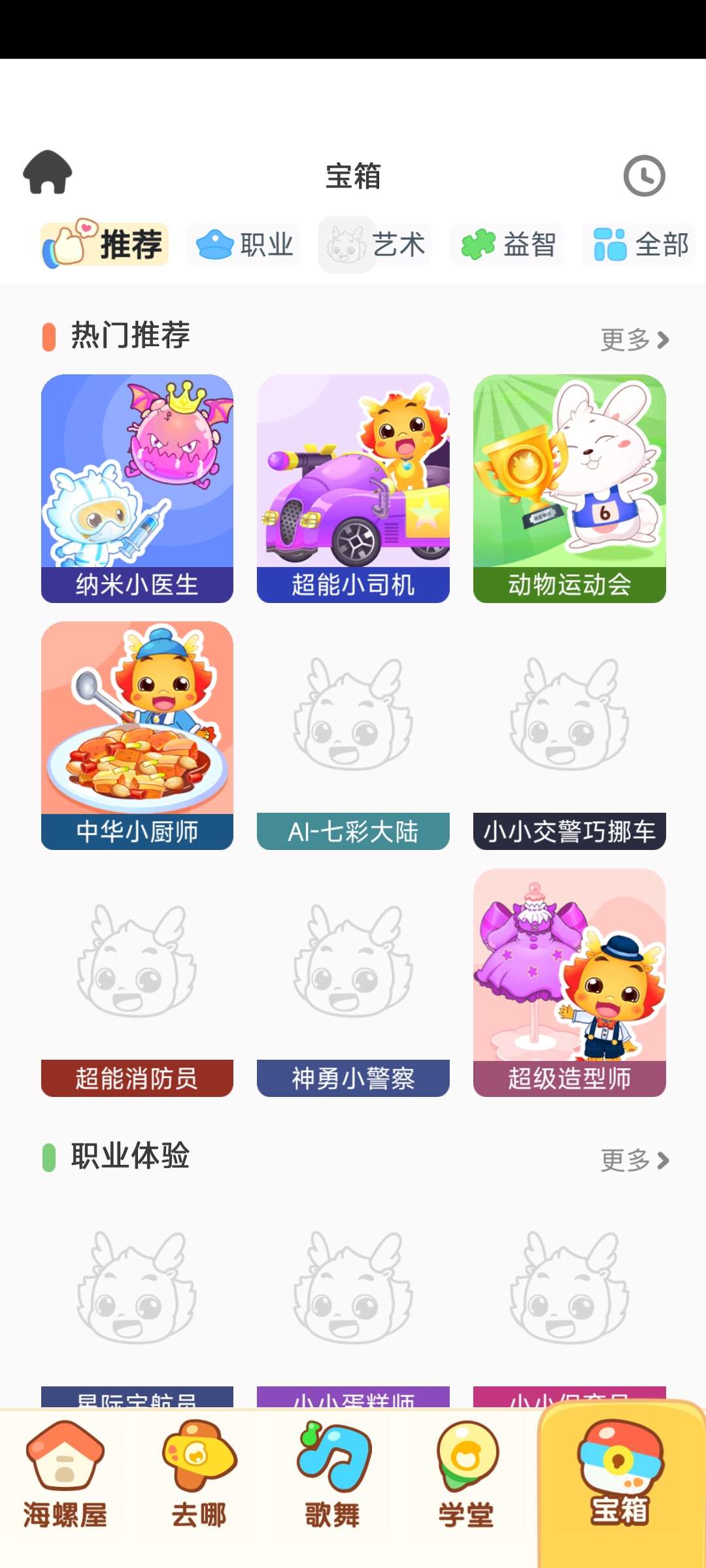Image resolution: width=706 pixels, height=1568 pixels.
Task: Open history clock icon
Action: [644, 176]
